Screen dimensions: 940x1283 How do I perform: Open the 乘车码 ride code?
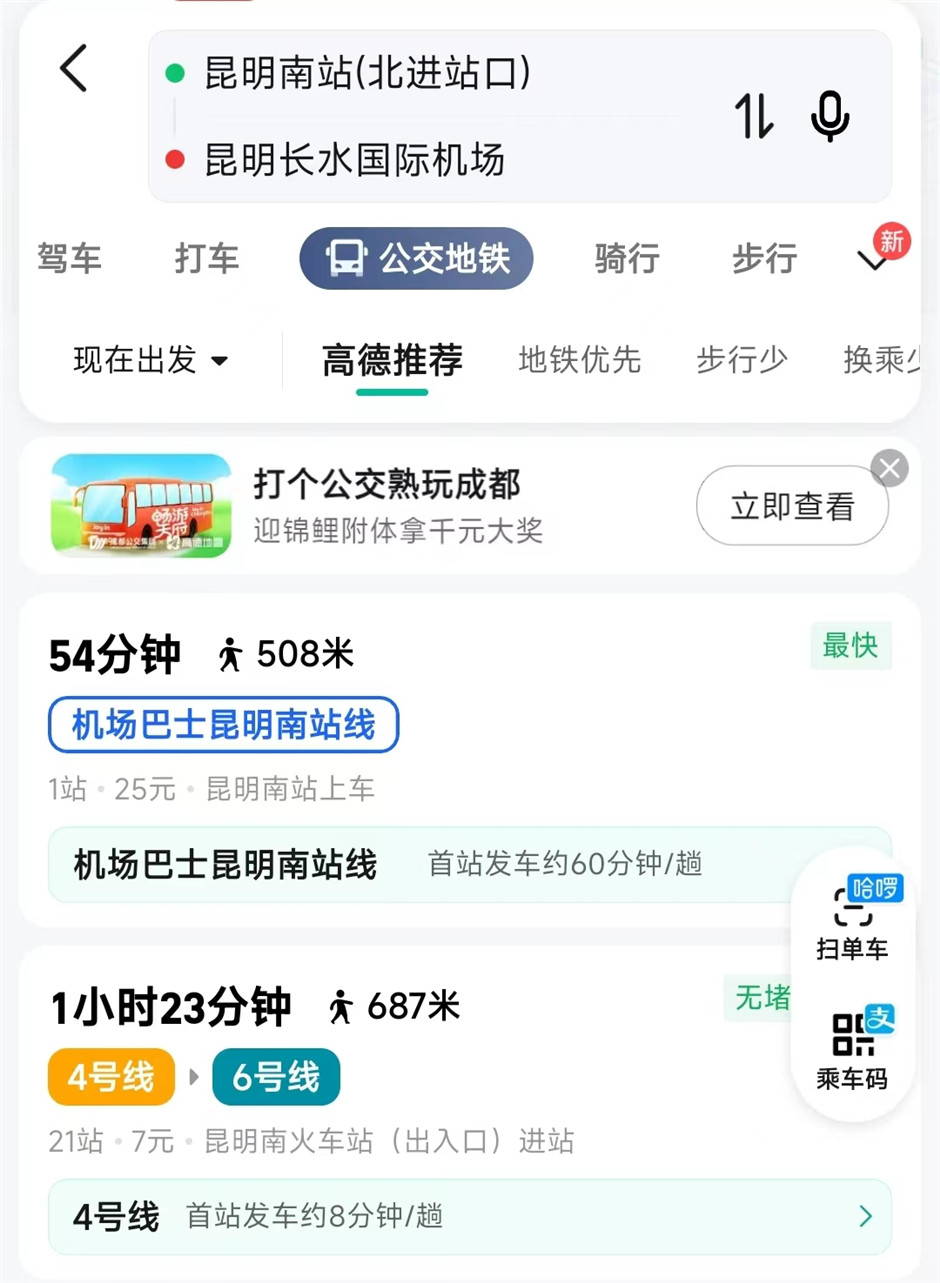[852, 1050]
